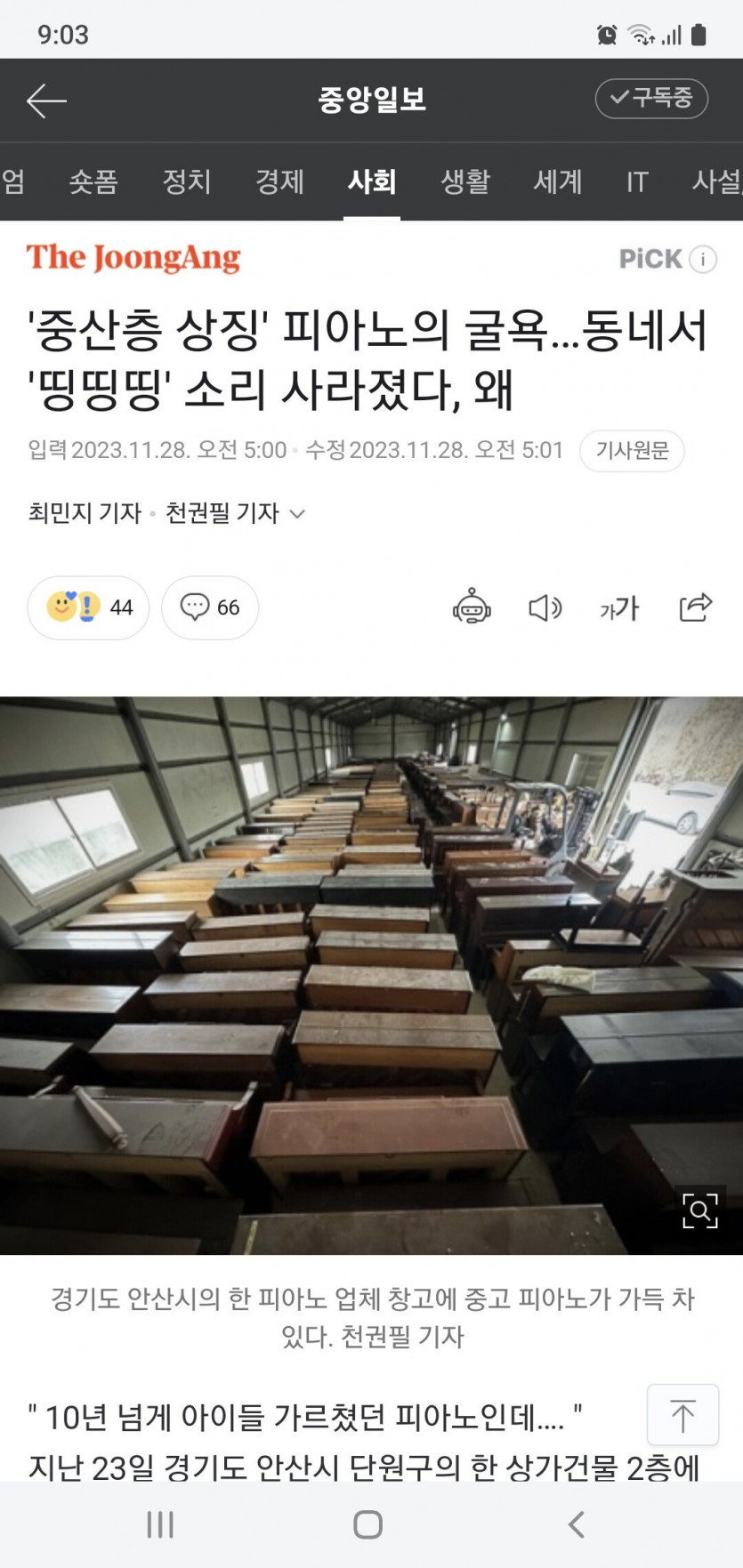The width and height of the screenshot is (743, 1568).
Task: Change font size with 가가 icon
Action: pyautogui.click(x=619, y=607)
